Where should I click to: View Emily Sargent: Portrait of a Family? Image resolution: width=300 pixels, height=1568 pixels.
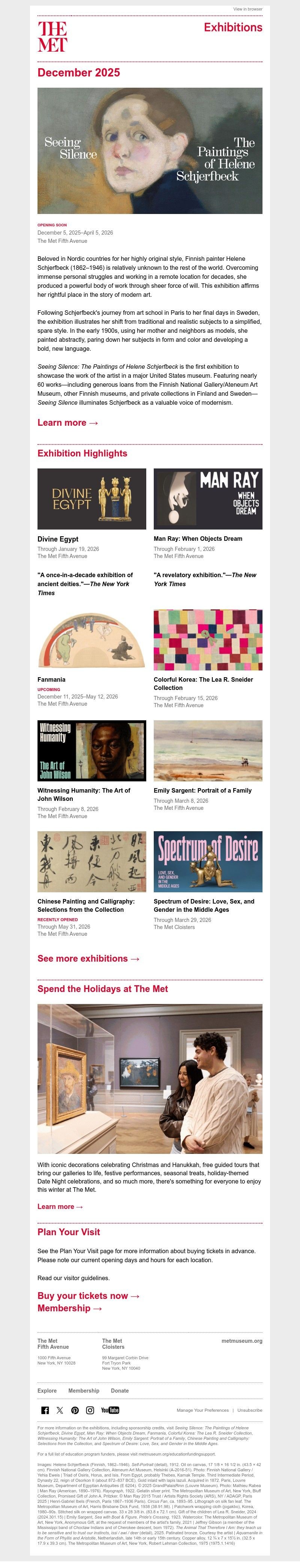(207, 751)
